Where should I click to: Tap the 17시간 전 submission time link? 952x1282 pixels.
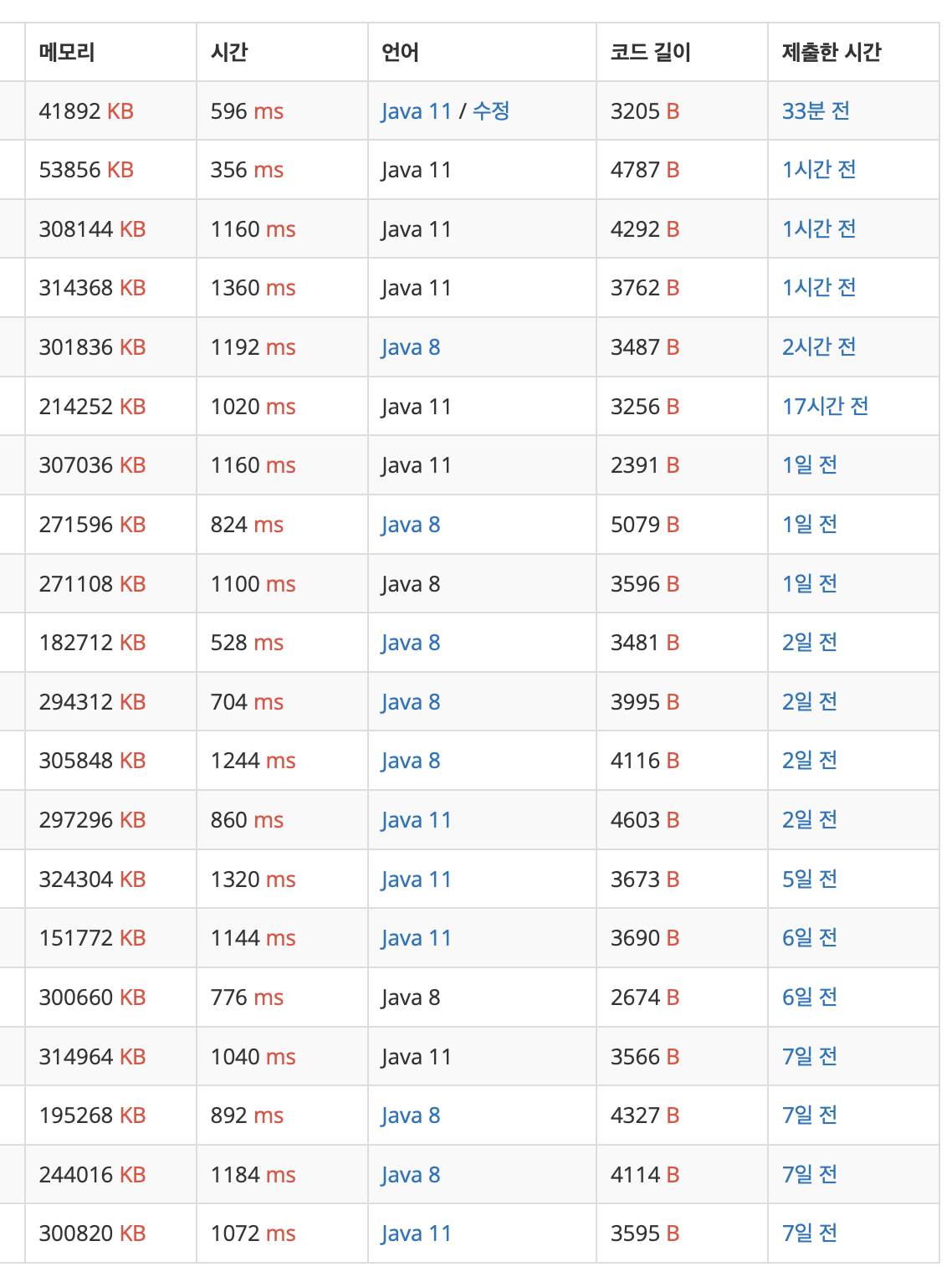click(x=825, y=407)
